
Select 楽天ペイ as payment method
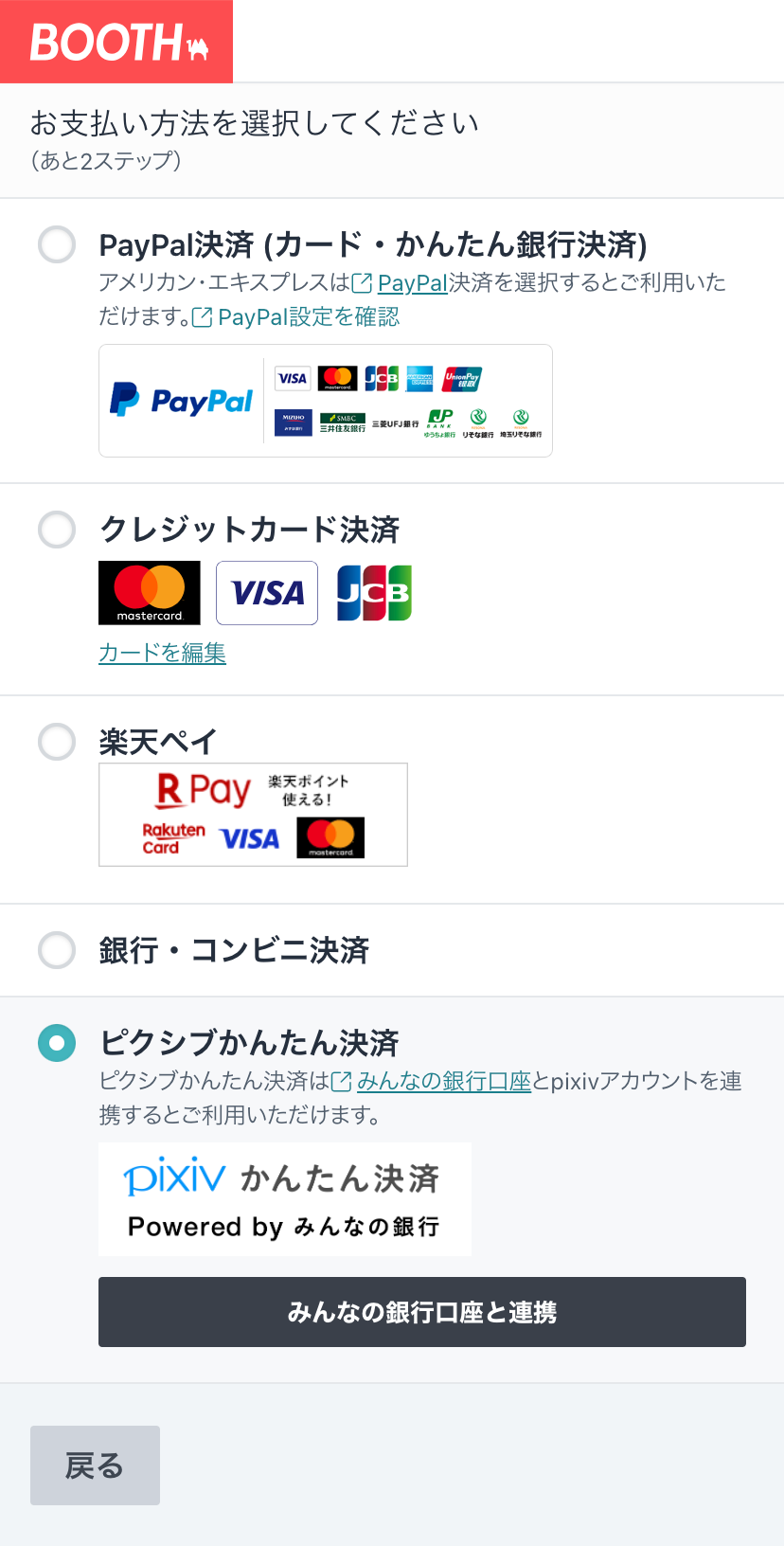(x=57, y=742)
